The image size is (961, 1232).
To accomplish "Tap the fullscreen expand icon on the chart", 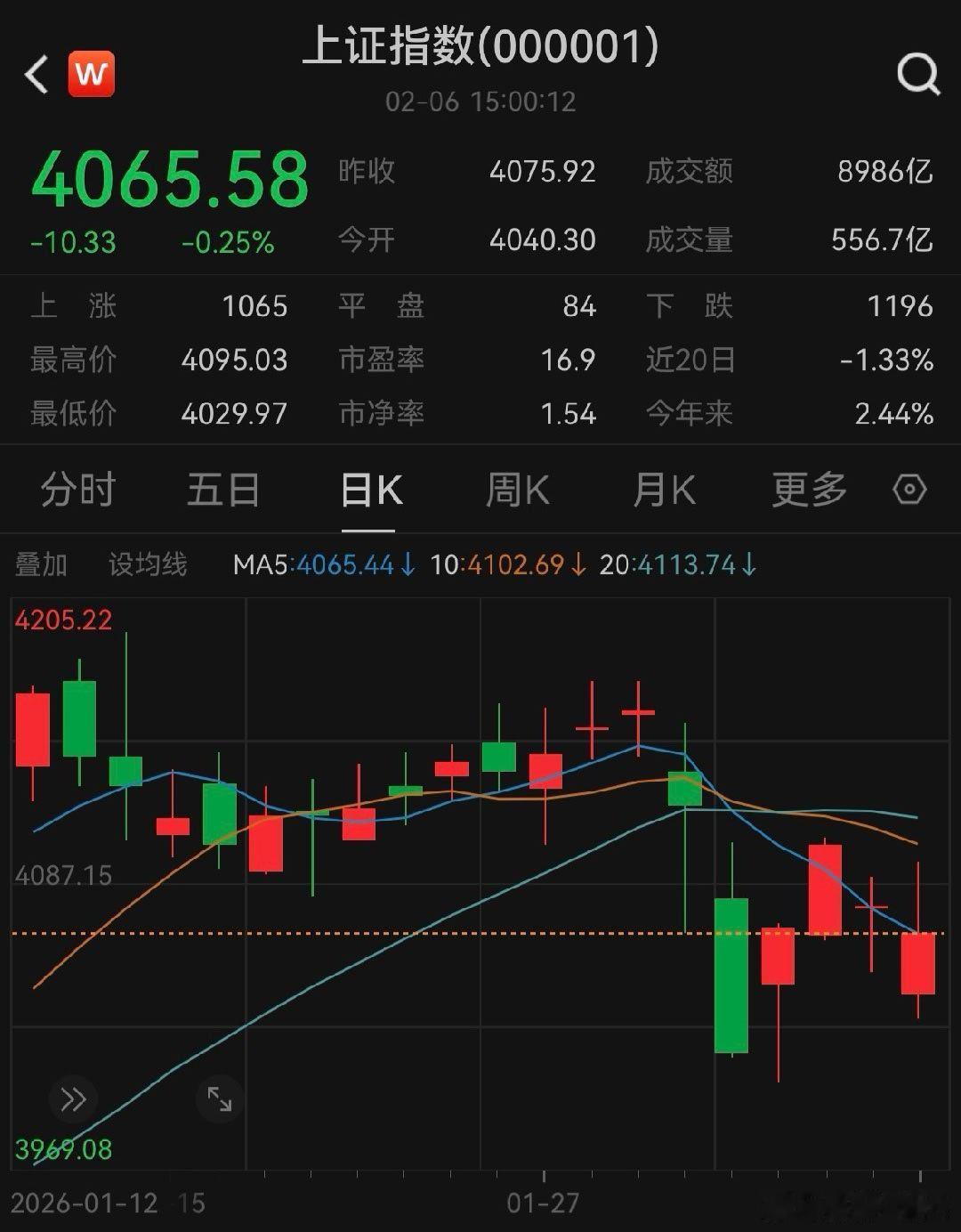I will coord(219,1098).
